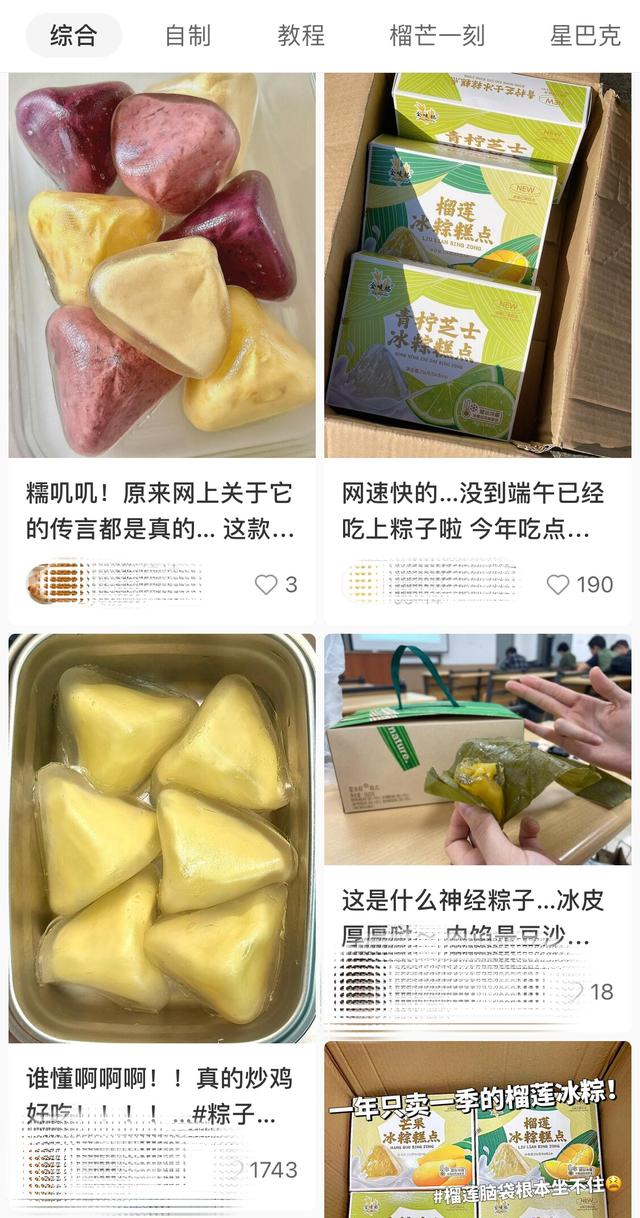
Task: Switch to the 教程 tab
Action: click(301, 36)
